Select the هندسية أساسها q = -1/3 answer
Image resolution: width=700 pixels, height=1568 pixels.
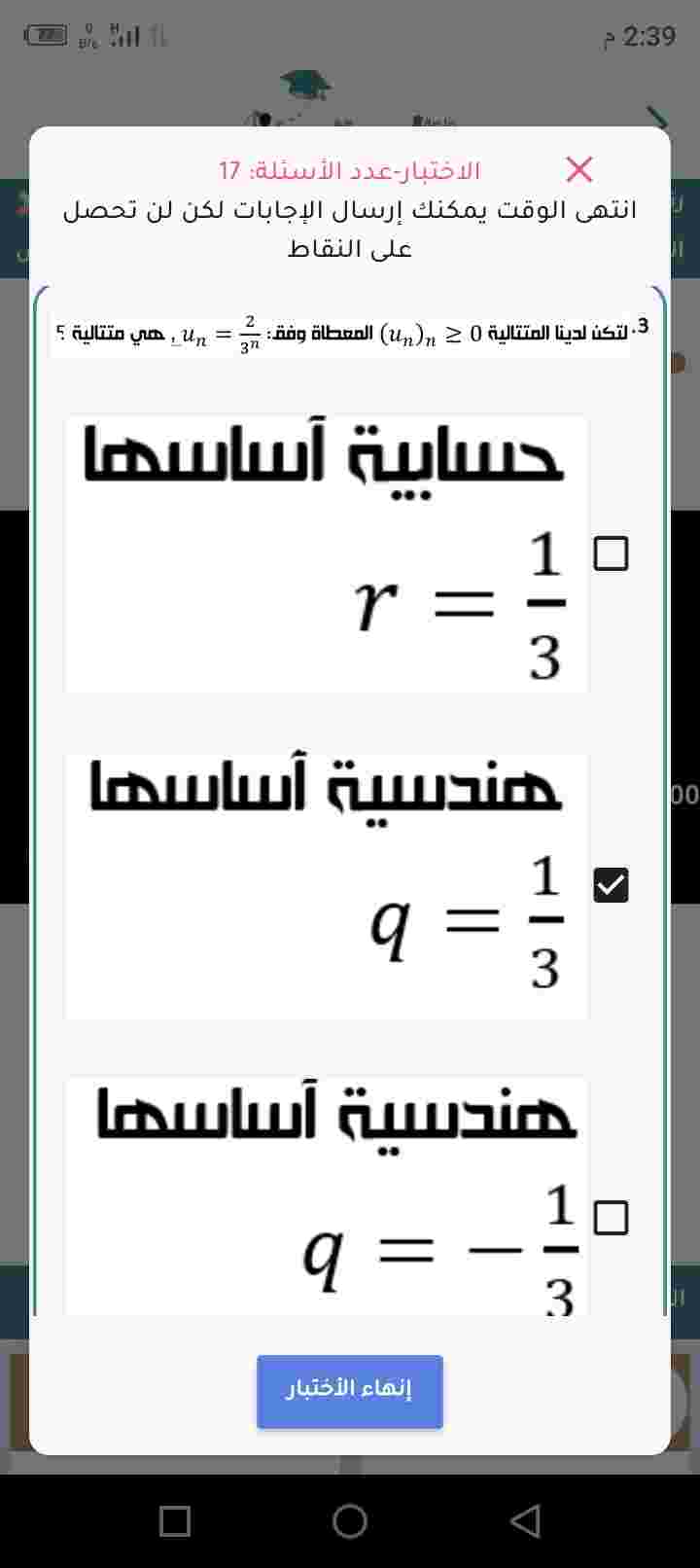click(611, 1217)
